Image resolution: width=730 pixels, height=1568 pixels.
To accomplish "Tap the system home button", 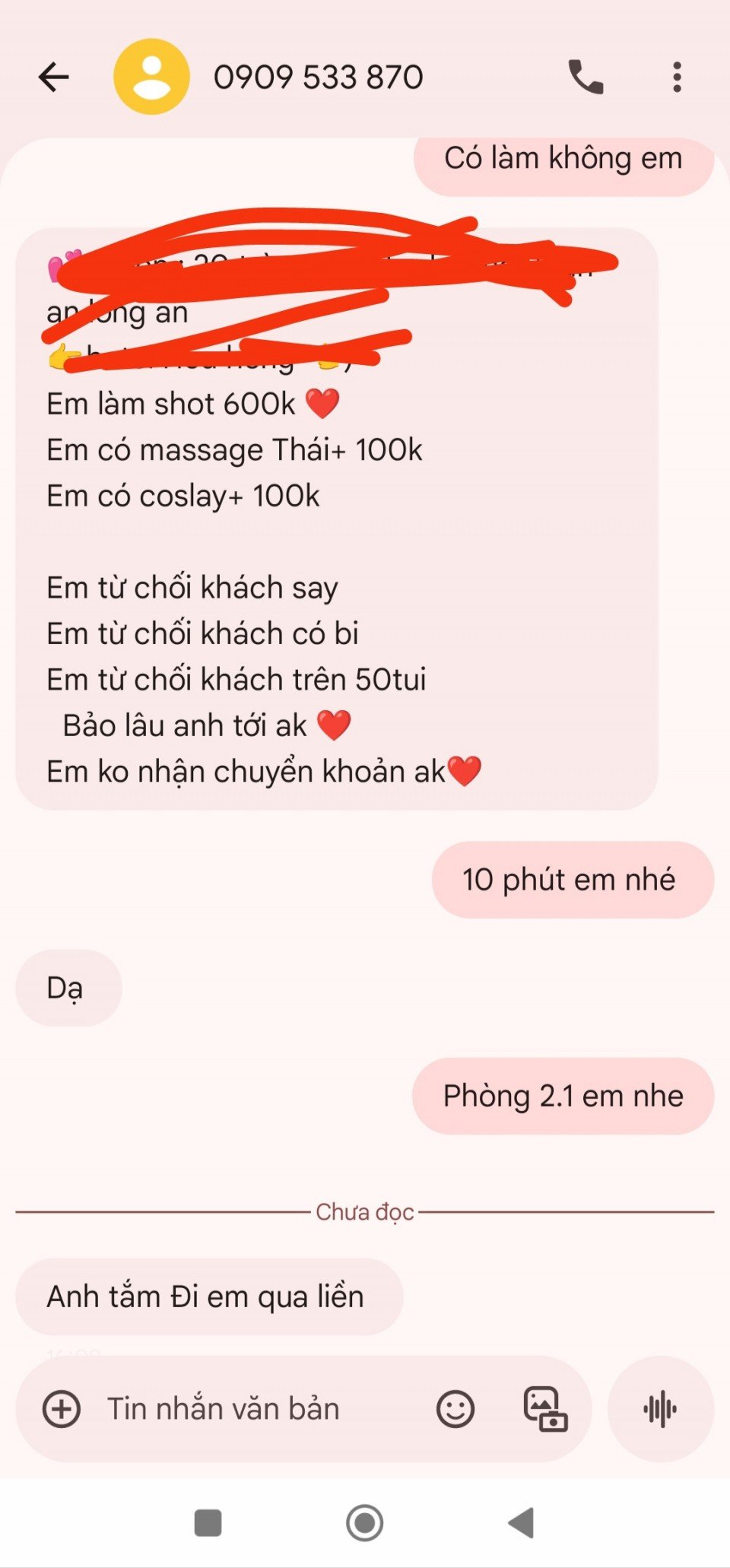I will click(x=364, y=1523).
